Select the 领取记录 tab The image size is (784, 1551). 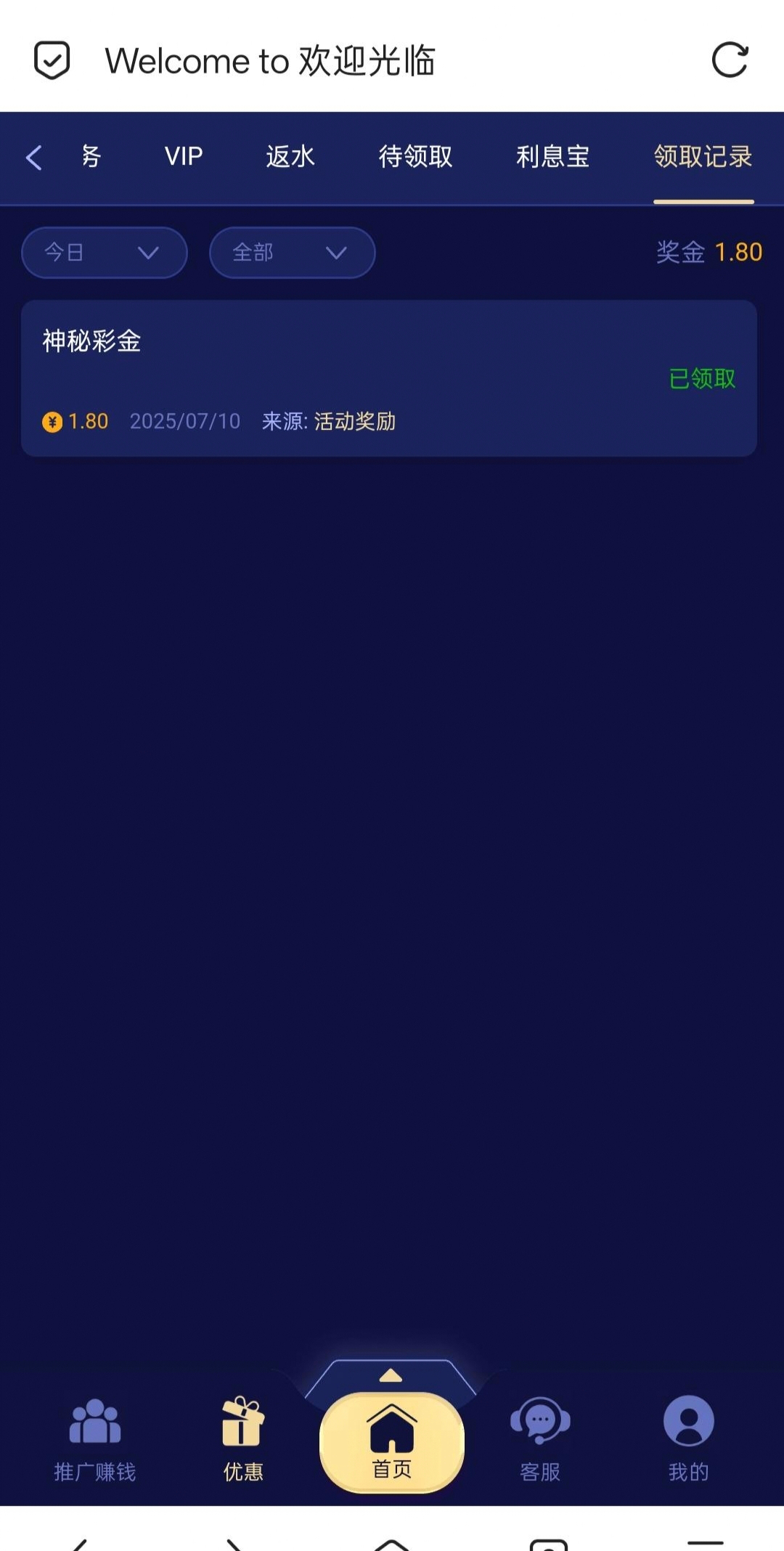click(703, 156)
